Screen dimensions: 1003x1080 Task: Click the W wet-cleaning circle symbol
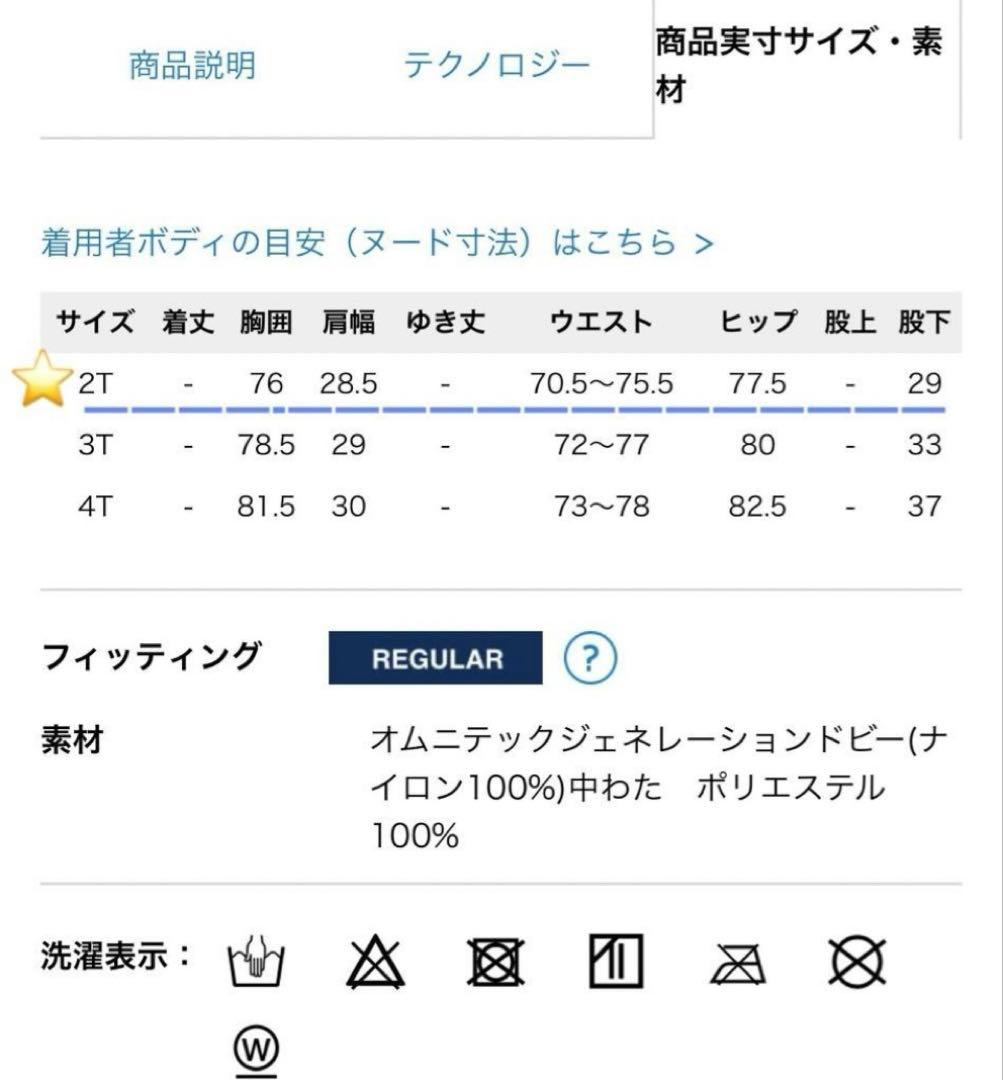[x=258, y=1048]
